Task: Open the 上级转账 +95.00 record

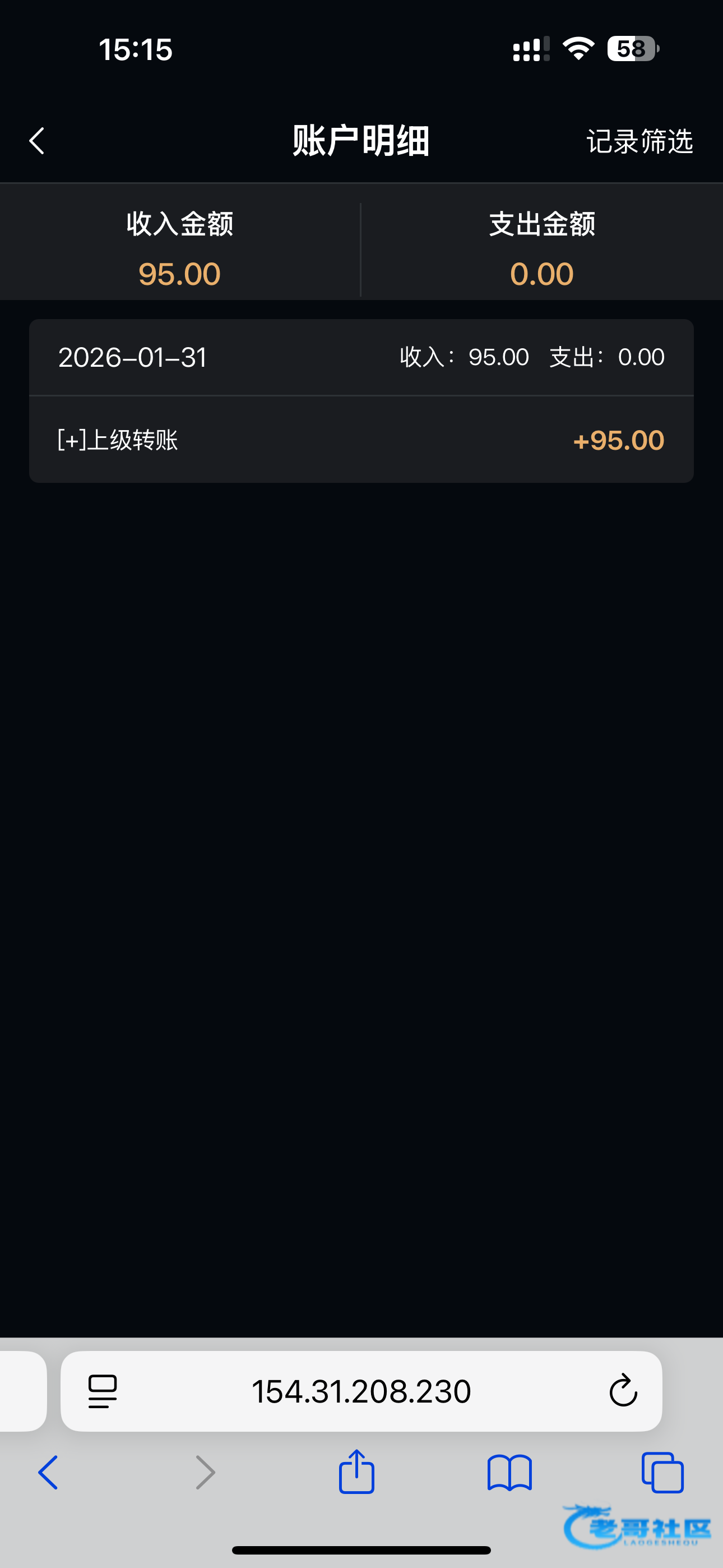Action: (x=361, y=440)
